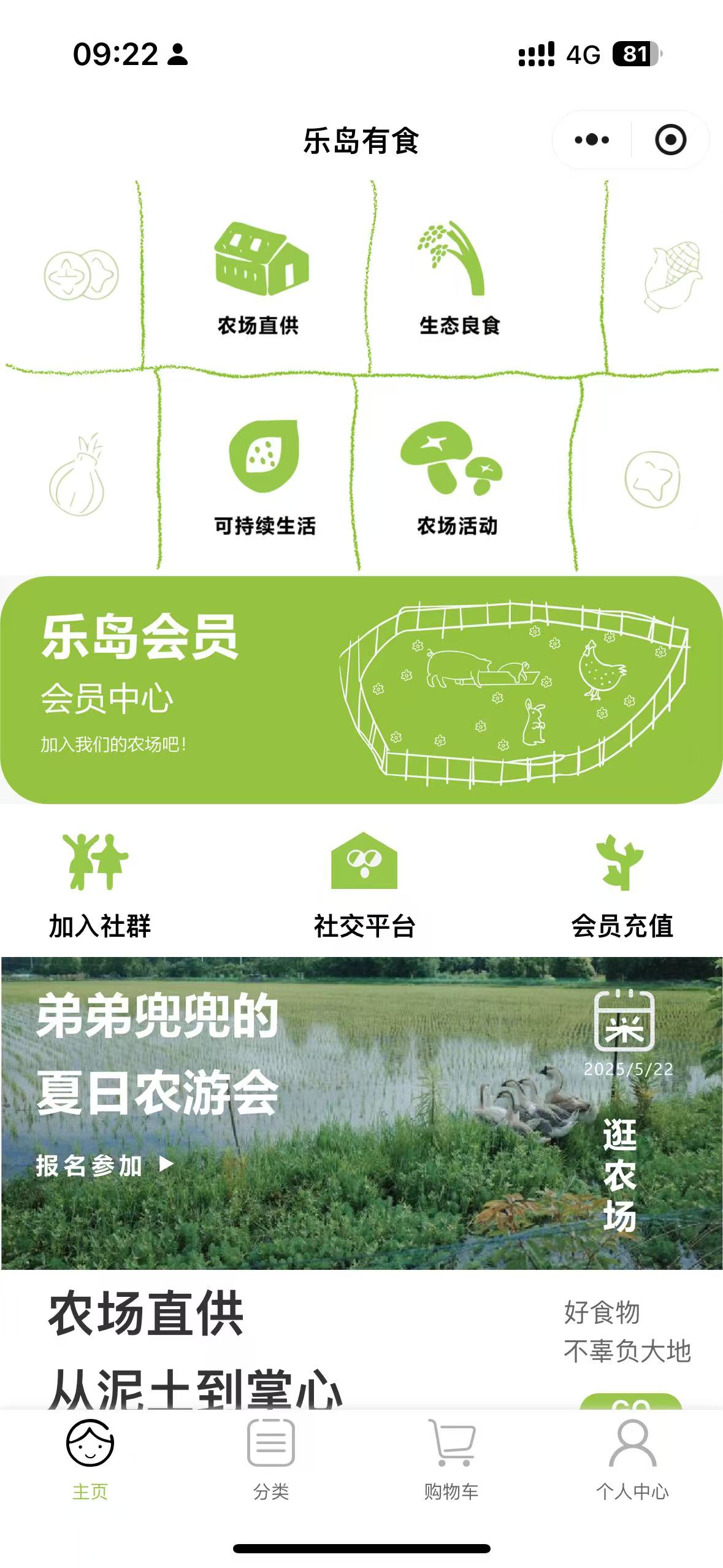Open 社交平台
723x1568 pixels.
(364, 886)
